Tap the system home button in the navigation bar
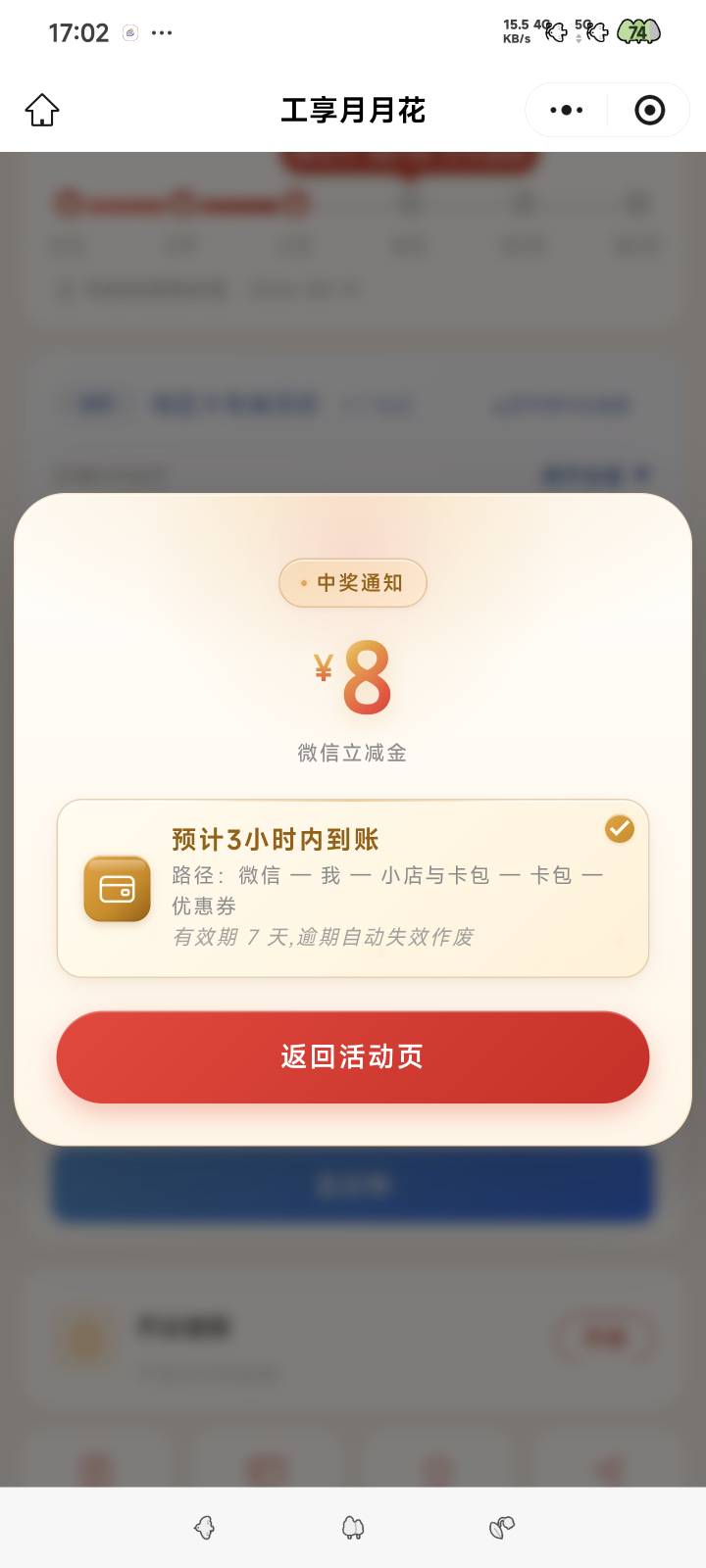This screenshot has height=1568, width=706. pyautogui.click(x=353, y=1527)
